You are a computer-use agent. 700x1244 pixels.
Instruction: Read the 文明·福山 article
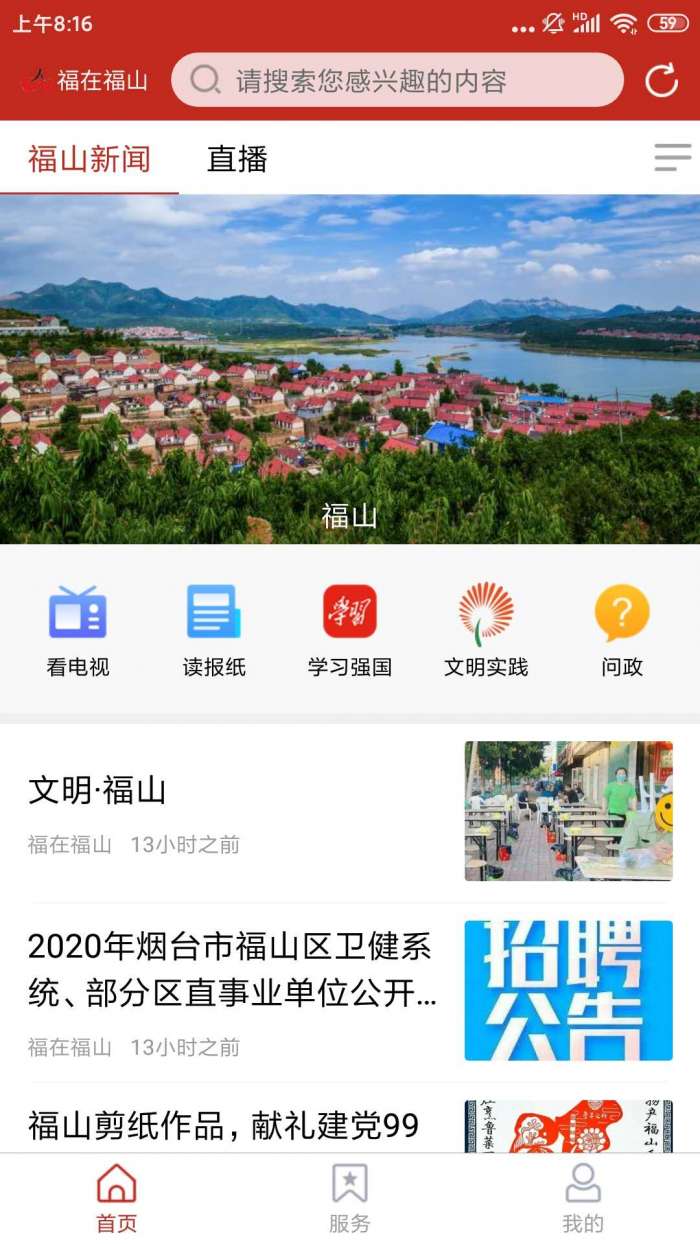(x=240, y=810)
